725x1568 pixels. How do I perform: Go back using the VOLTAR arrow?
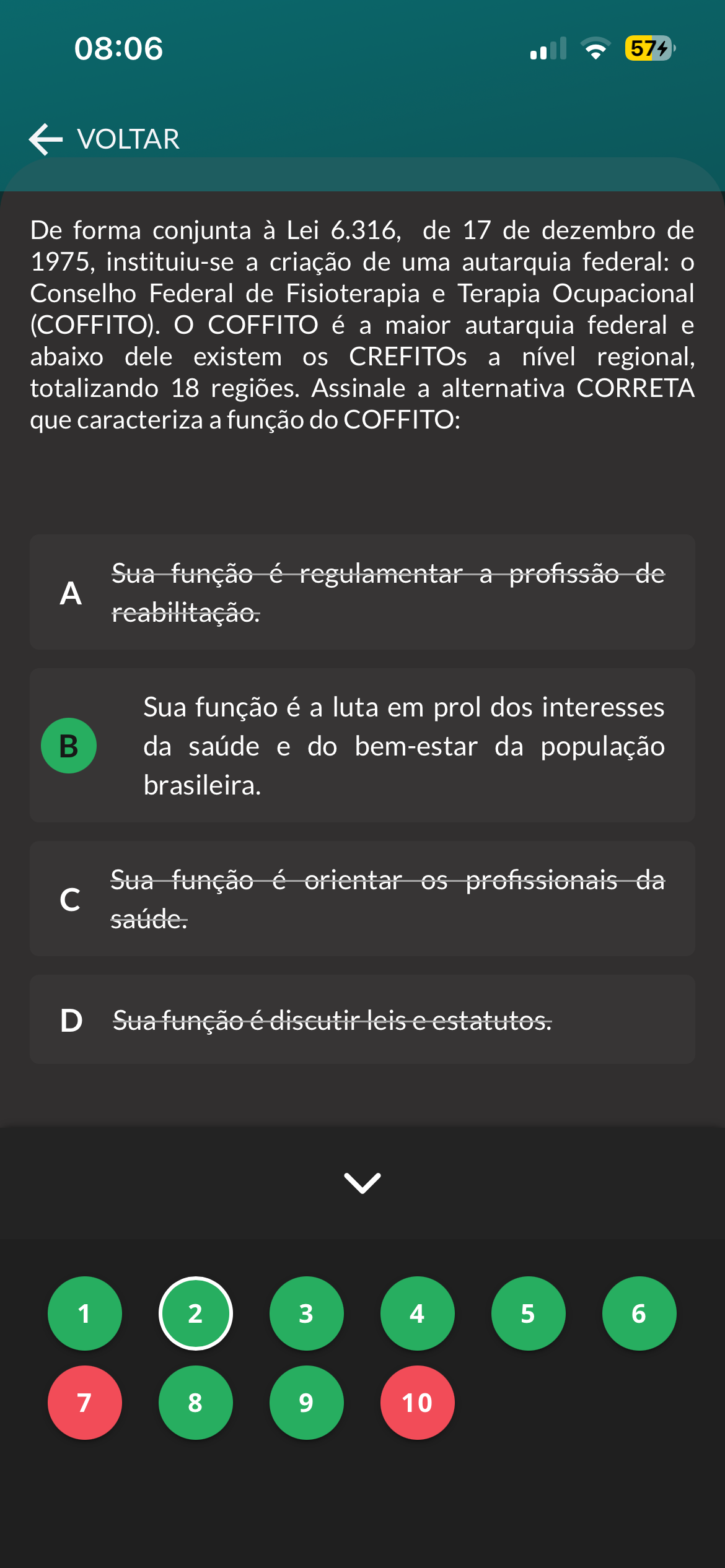46,139
